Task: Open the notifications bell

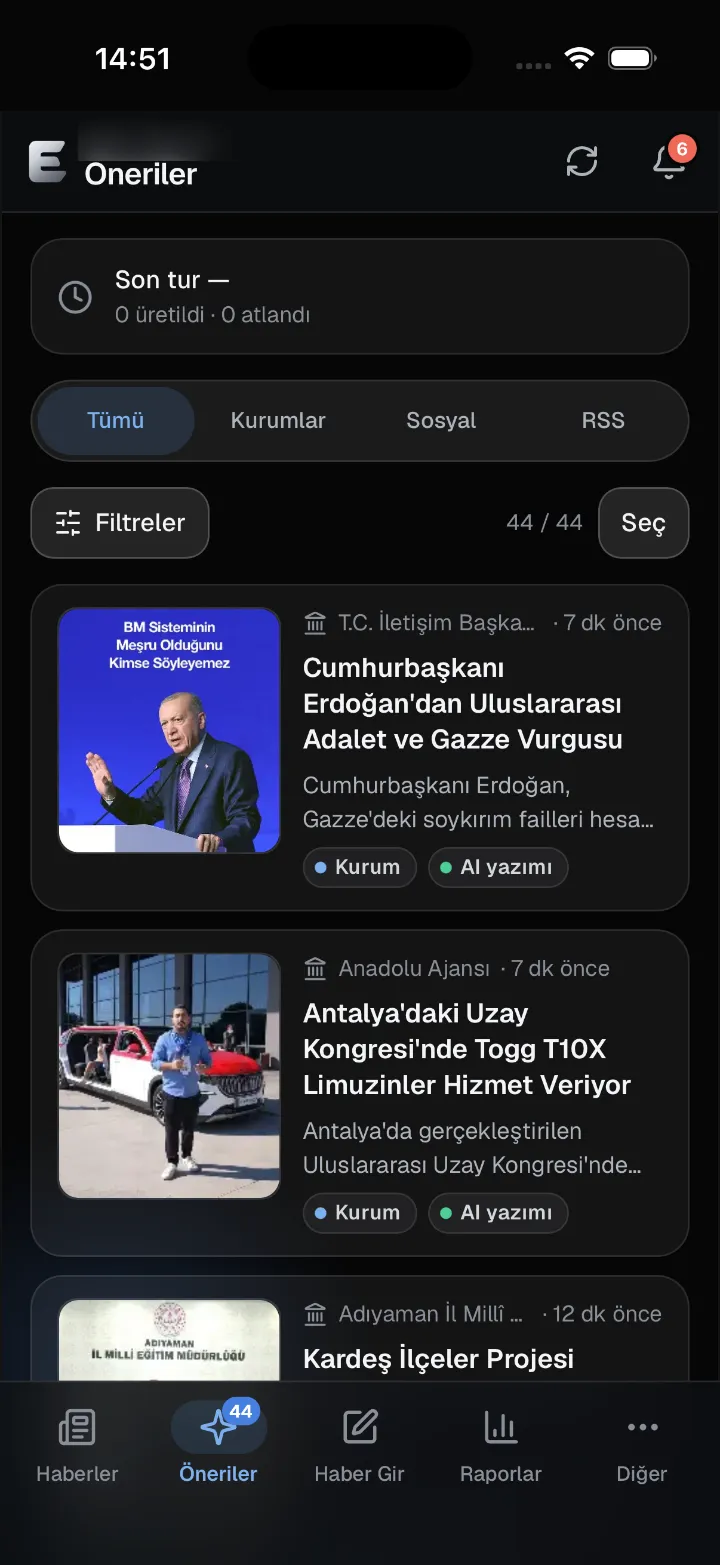Action: tap(669, 161)
